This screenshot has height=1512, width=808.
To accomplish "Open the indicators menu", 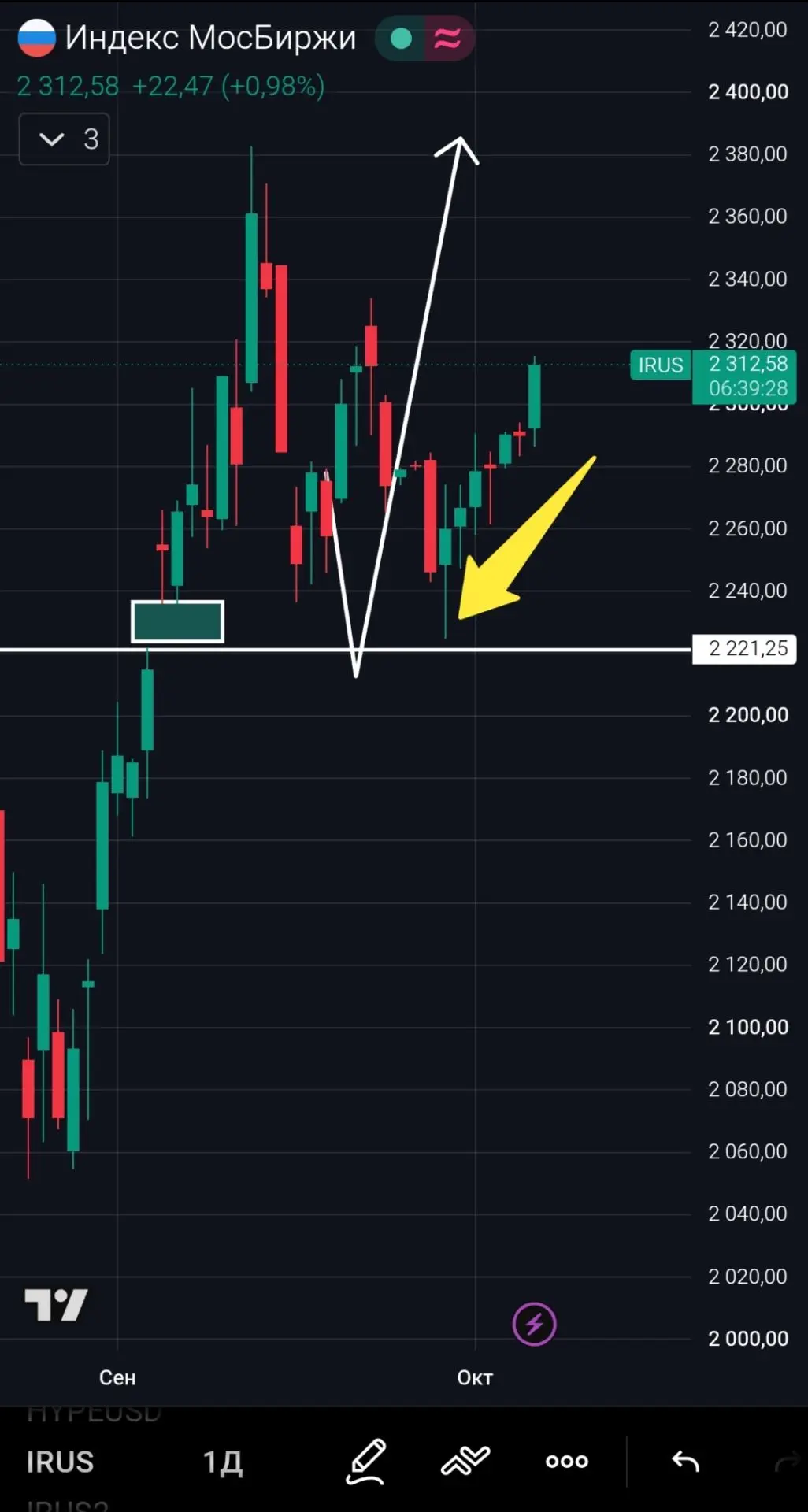I will click(x=465, y=1461).
